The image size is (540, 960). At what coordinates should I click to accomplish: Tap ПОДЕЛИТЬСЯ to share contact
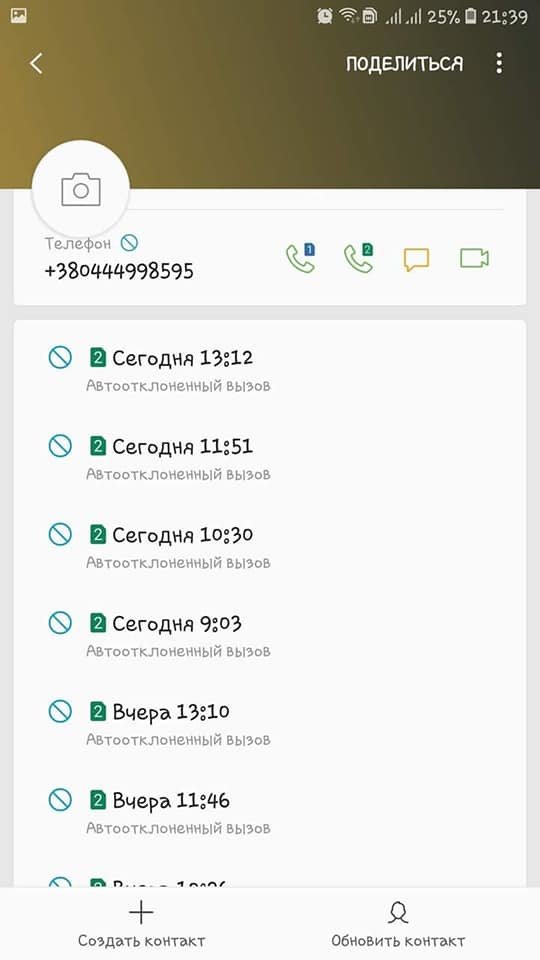tap(404, 64)
